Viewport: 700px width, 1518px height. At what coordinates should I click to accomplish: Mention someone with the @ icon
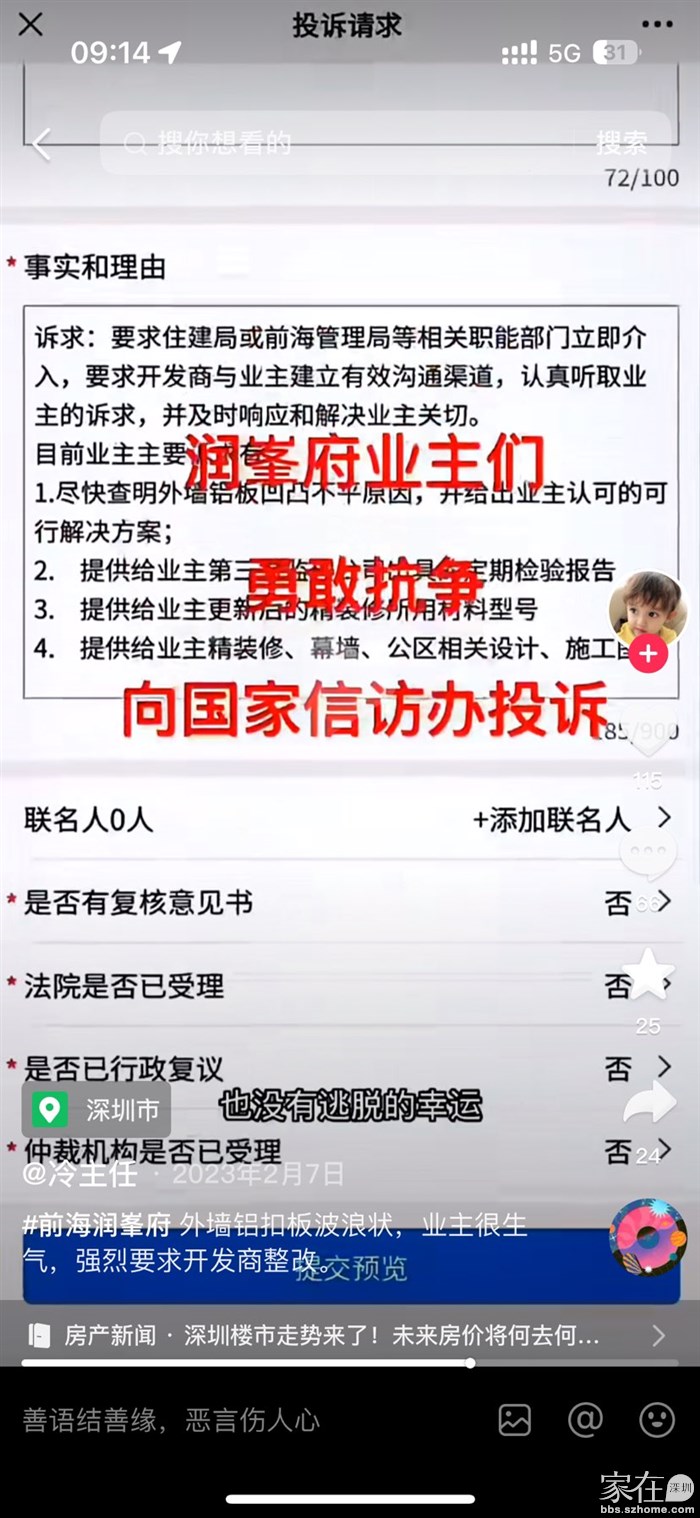coord(585,1419)
